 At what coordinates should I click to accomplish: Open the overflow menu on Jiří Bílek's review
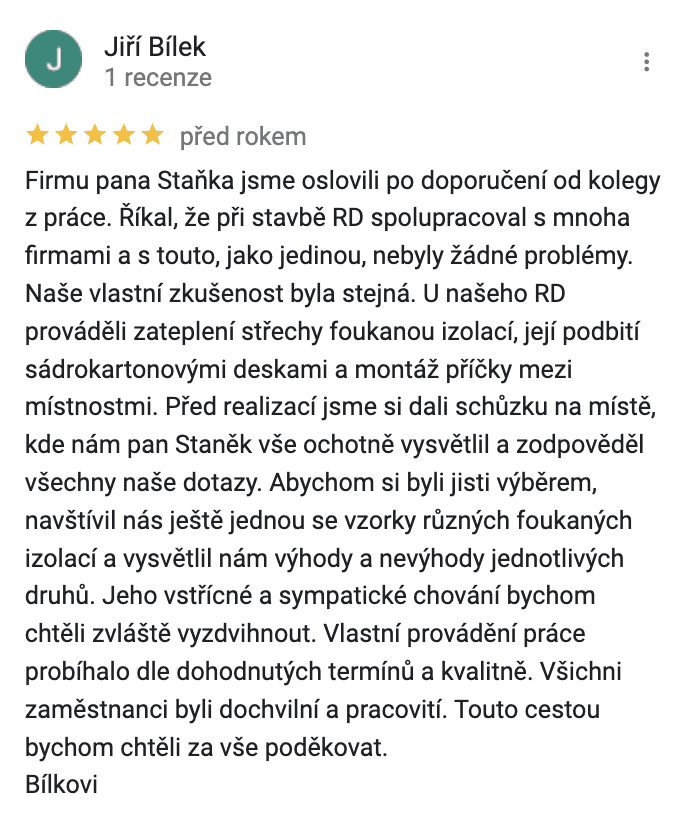pos(646,62)
